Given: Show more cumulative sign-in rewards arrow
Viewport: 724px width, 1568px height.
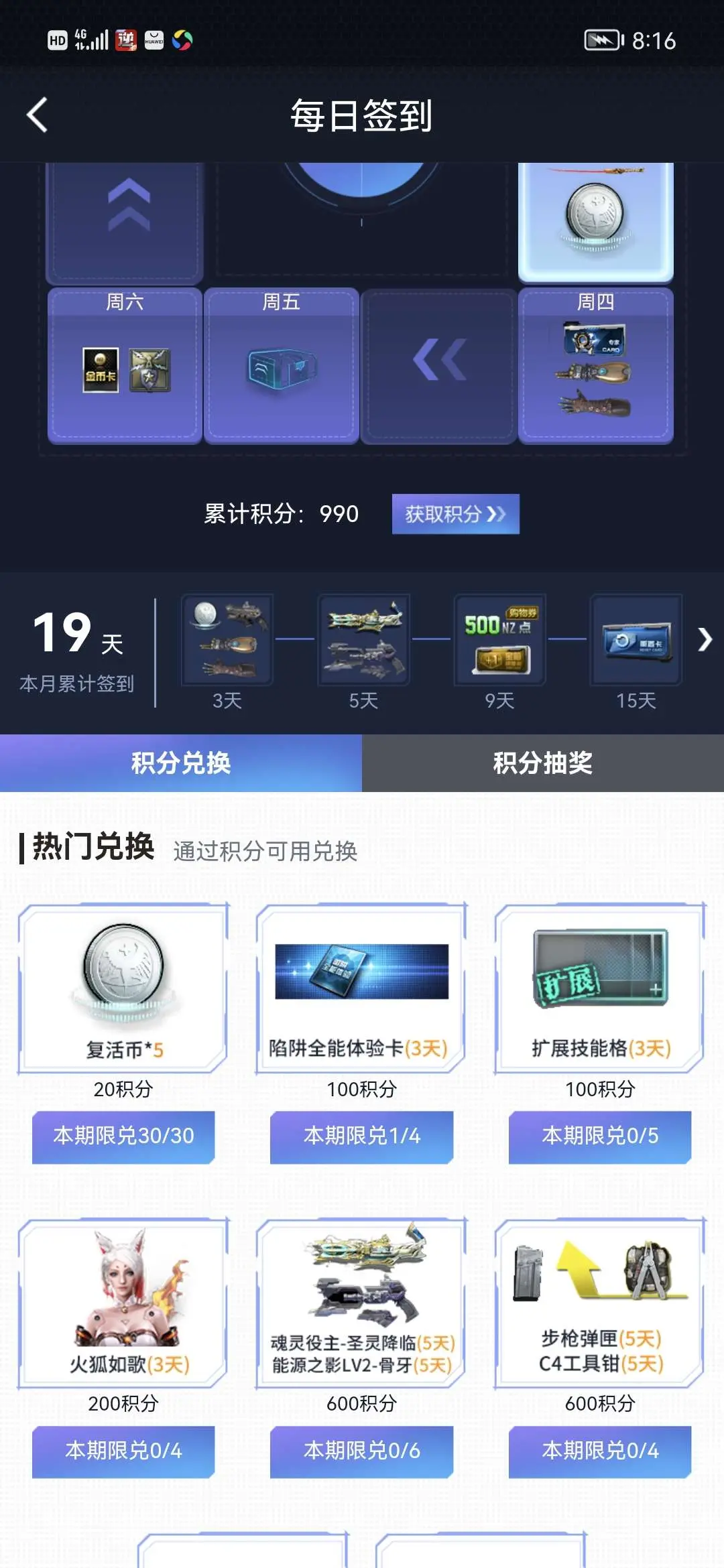Looking at the screenshot, I should tap(704, 639).
